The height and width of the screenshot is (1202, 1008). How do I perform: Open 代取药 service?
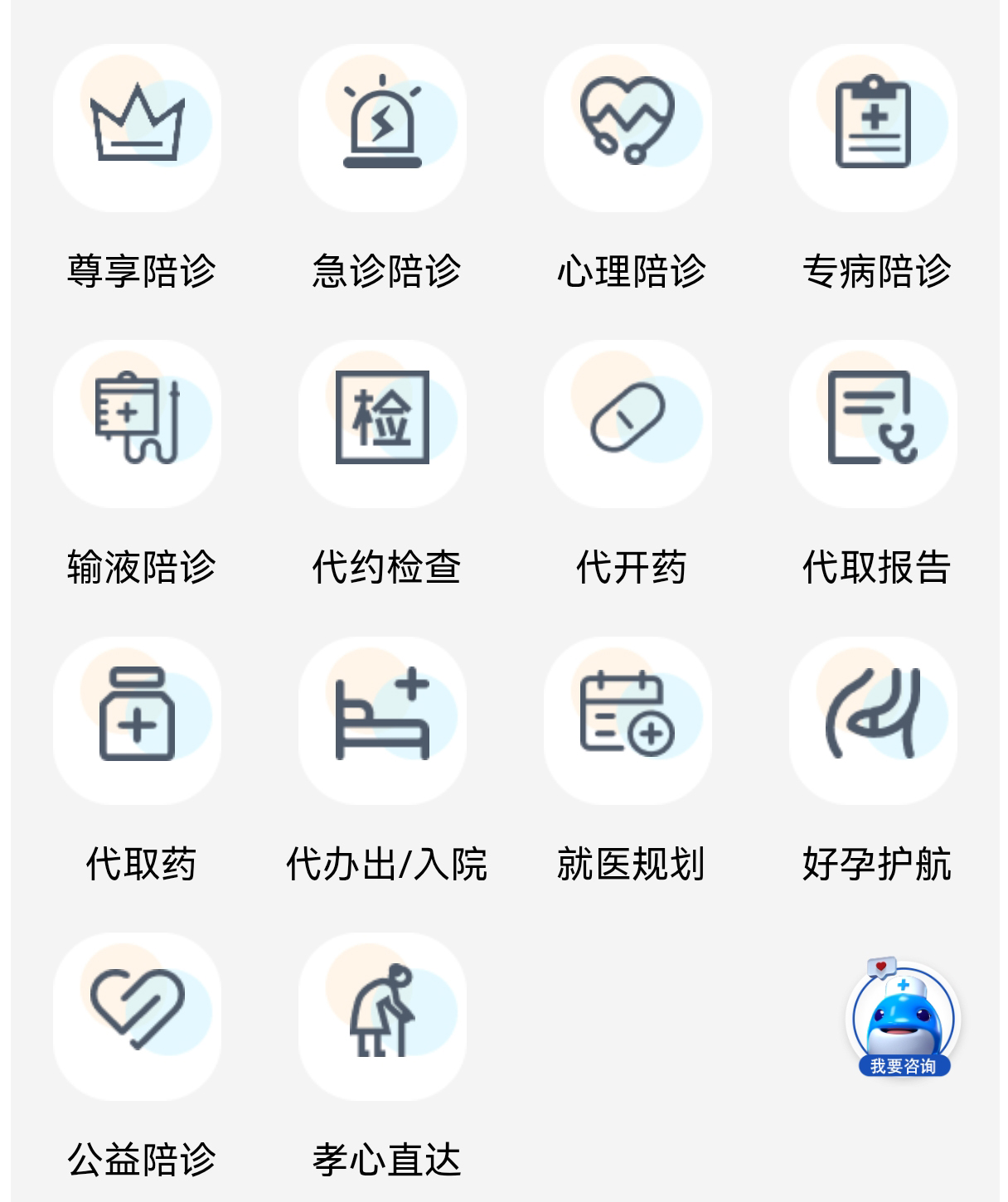(137, 720)
